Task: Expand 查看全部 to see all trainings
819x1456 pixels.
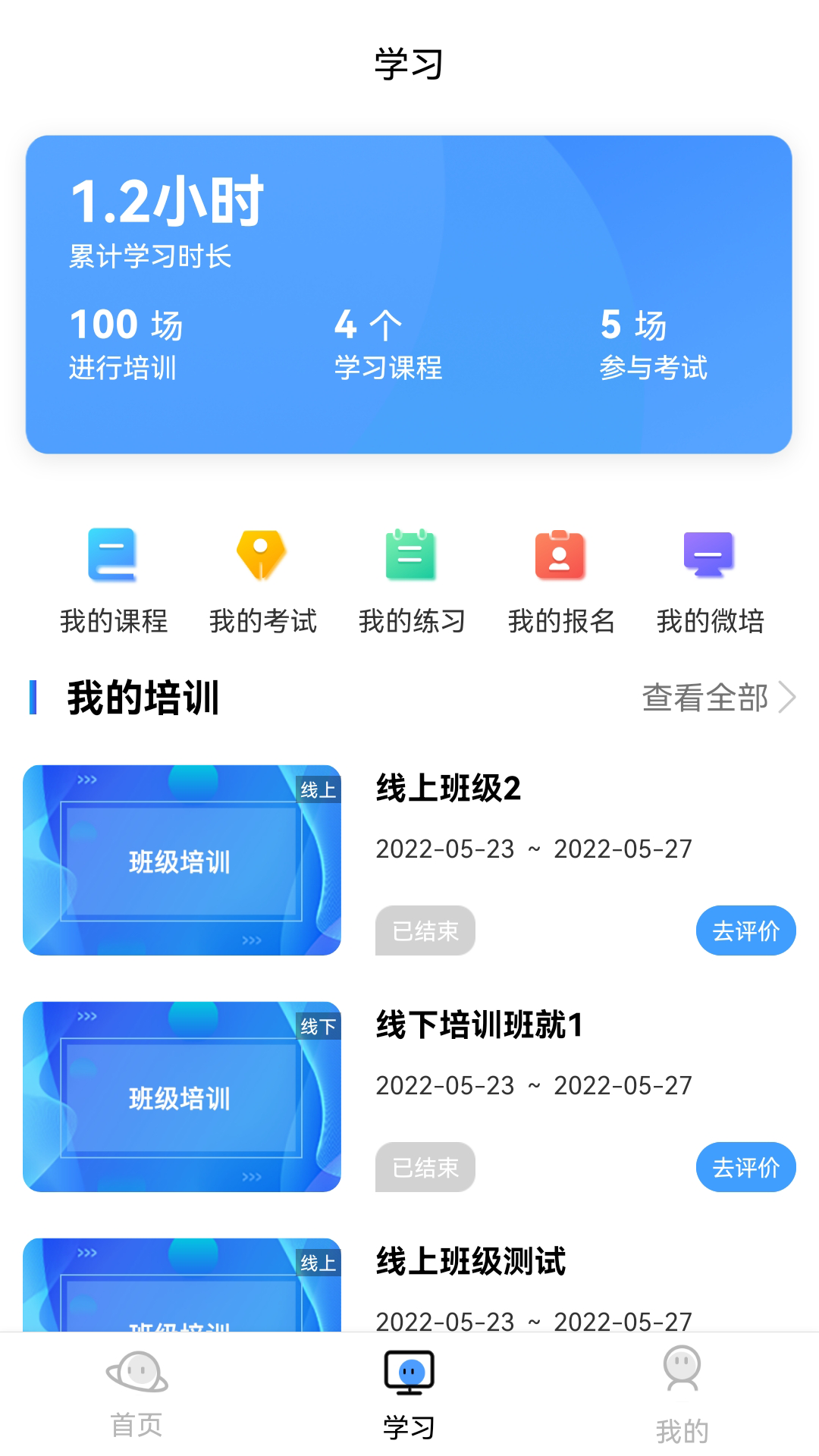Action: [705, 698]
